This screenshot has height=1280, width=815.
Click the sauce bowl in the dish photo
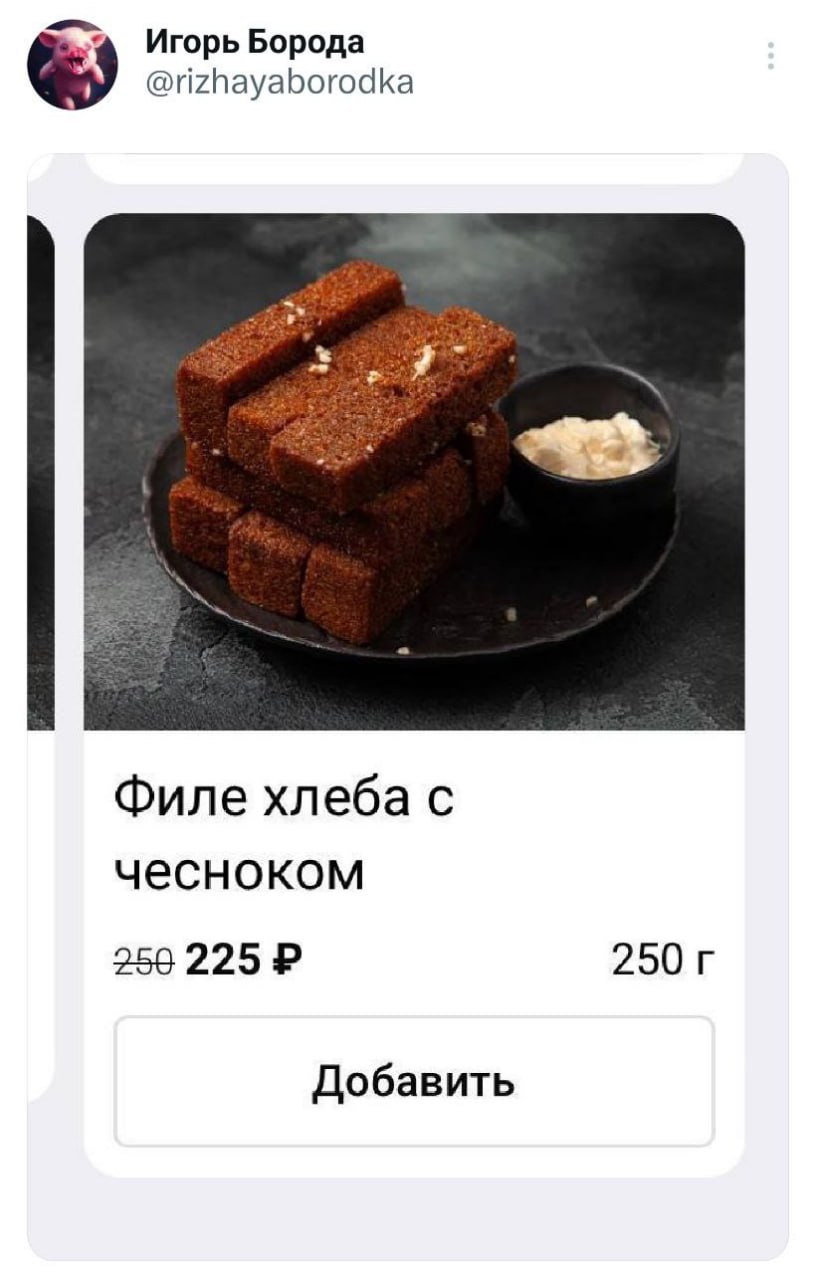(x=591, y=443)
